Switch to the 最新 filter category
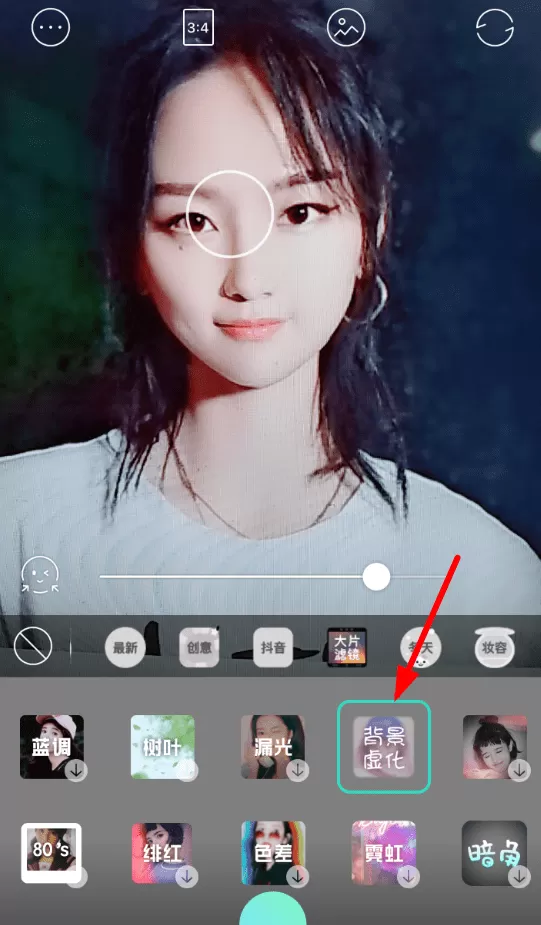 [125, 648]
